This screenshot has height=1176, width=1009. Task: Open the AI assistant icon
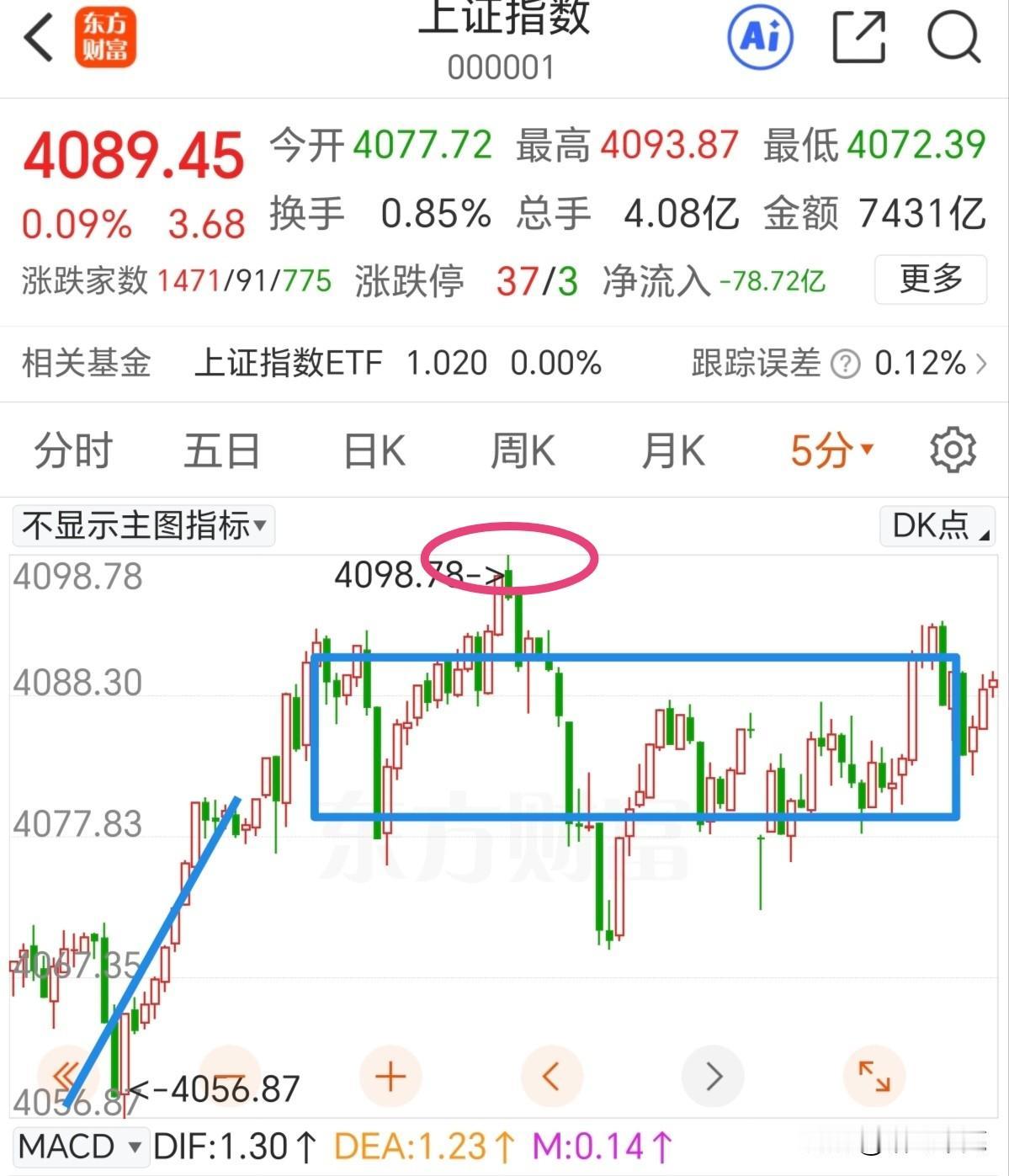click(x=760, y=38)
